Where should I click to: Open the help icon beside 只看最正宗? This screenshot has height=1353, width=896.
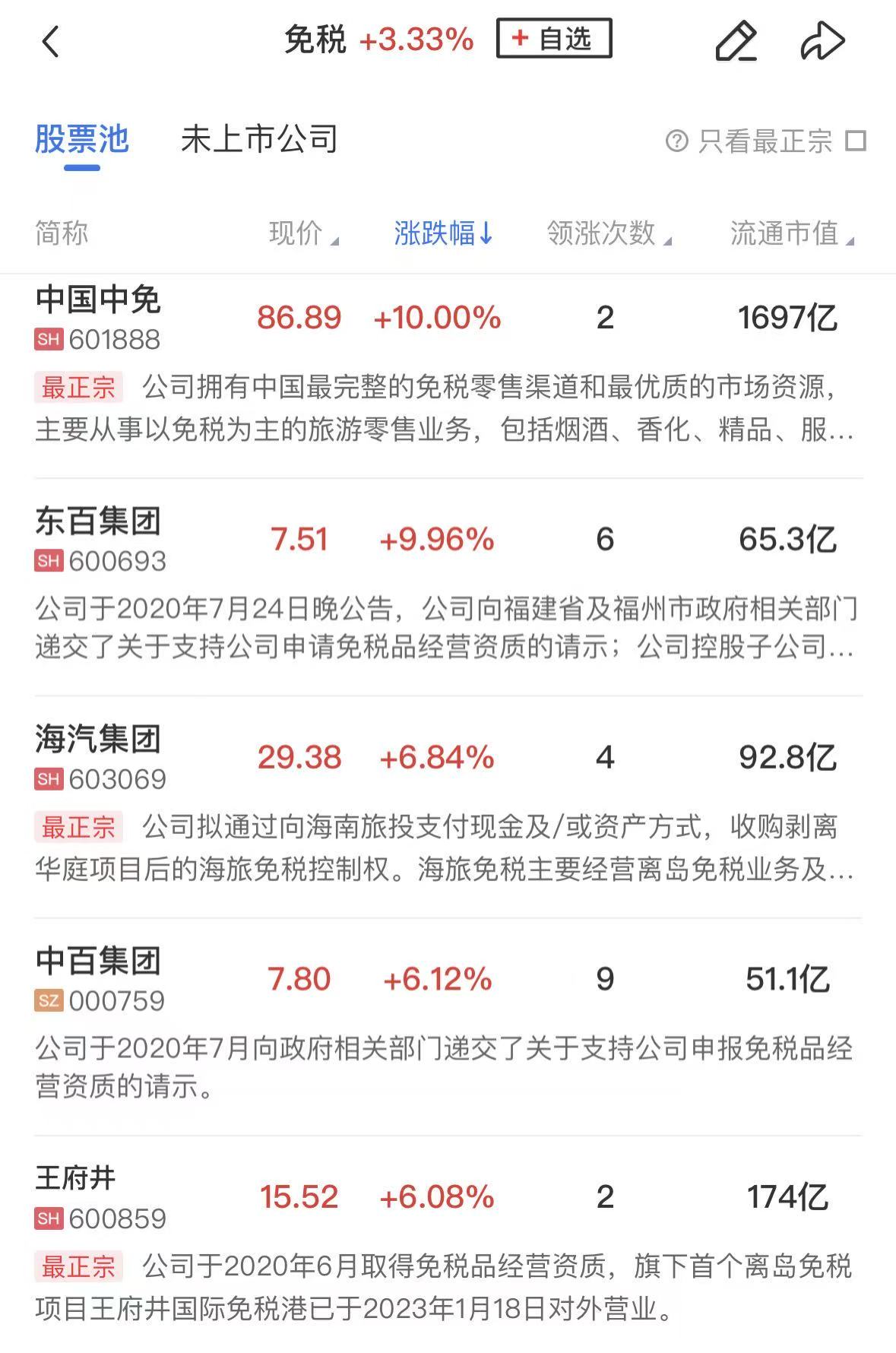tap(676, 141)
